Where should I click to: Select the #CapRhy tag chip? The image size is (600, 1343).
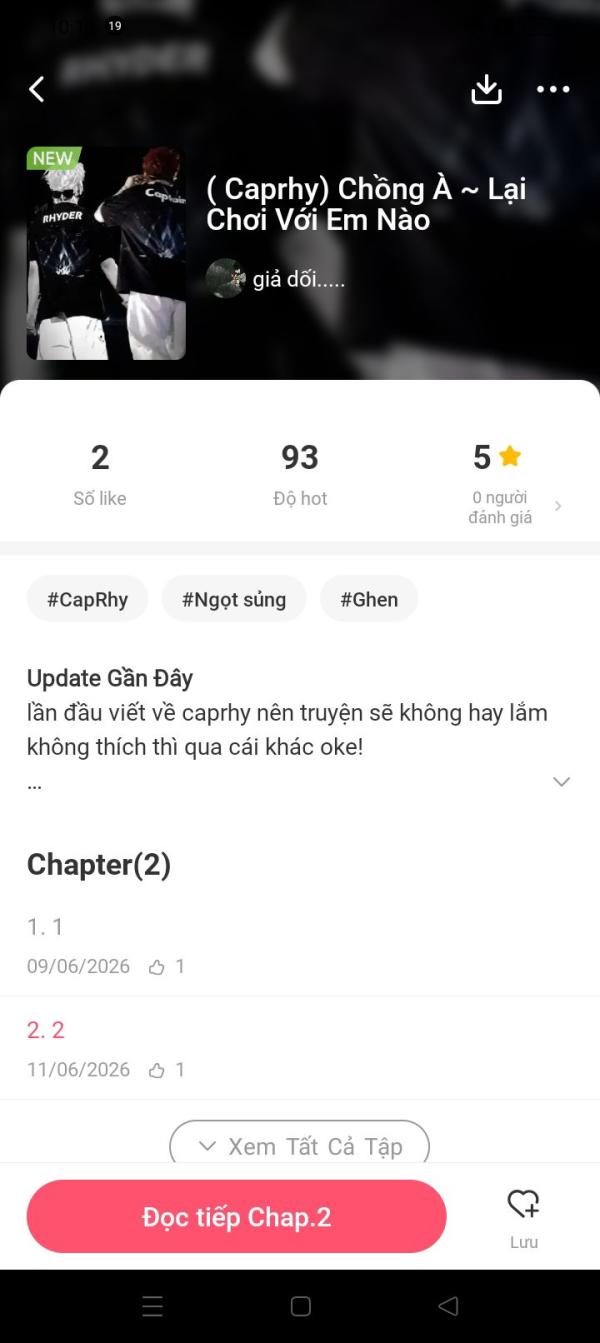click(87, 599)
